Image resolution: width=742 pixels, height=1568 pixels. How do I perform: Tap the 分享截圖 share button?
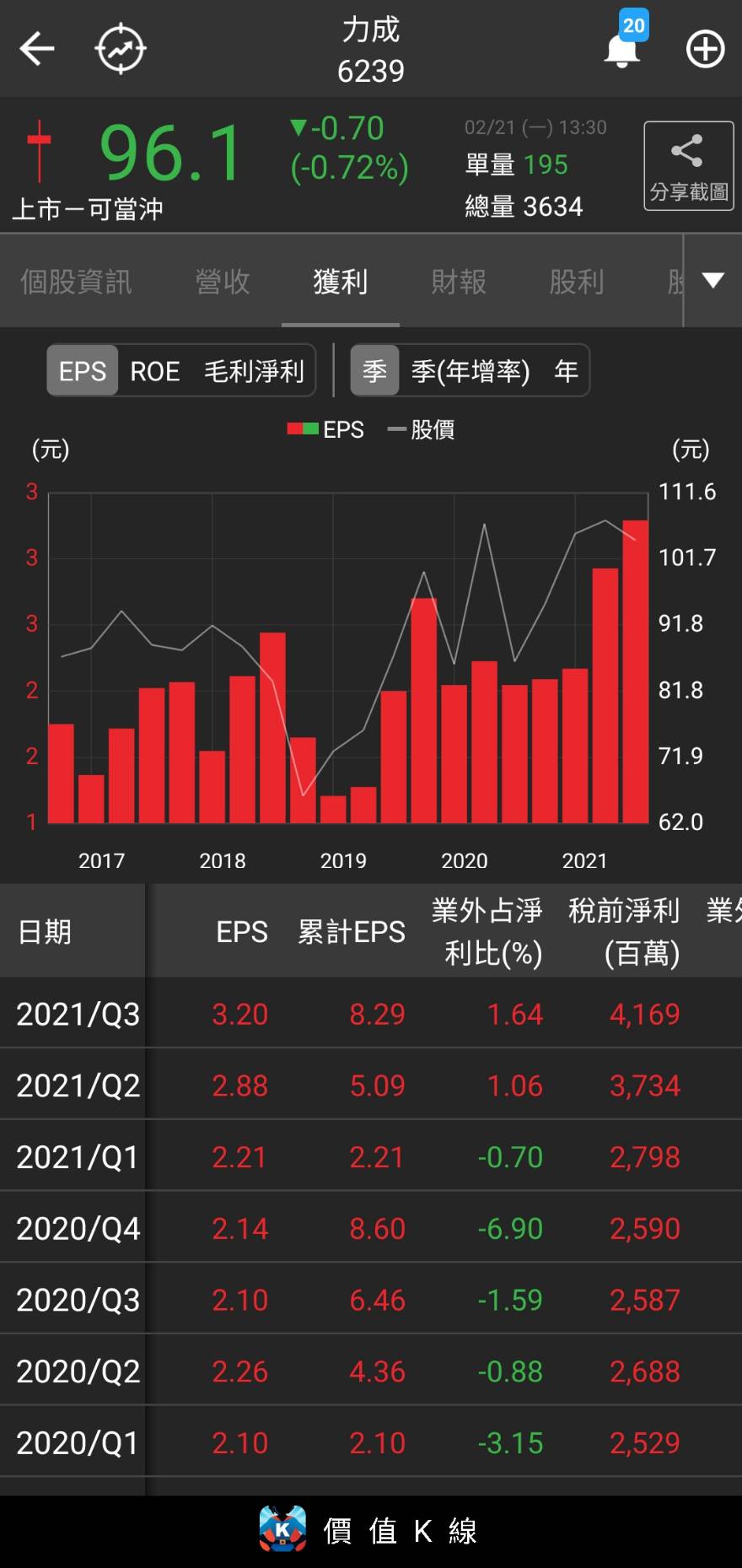click(689, 166)
